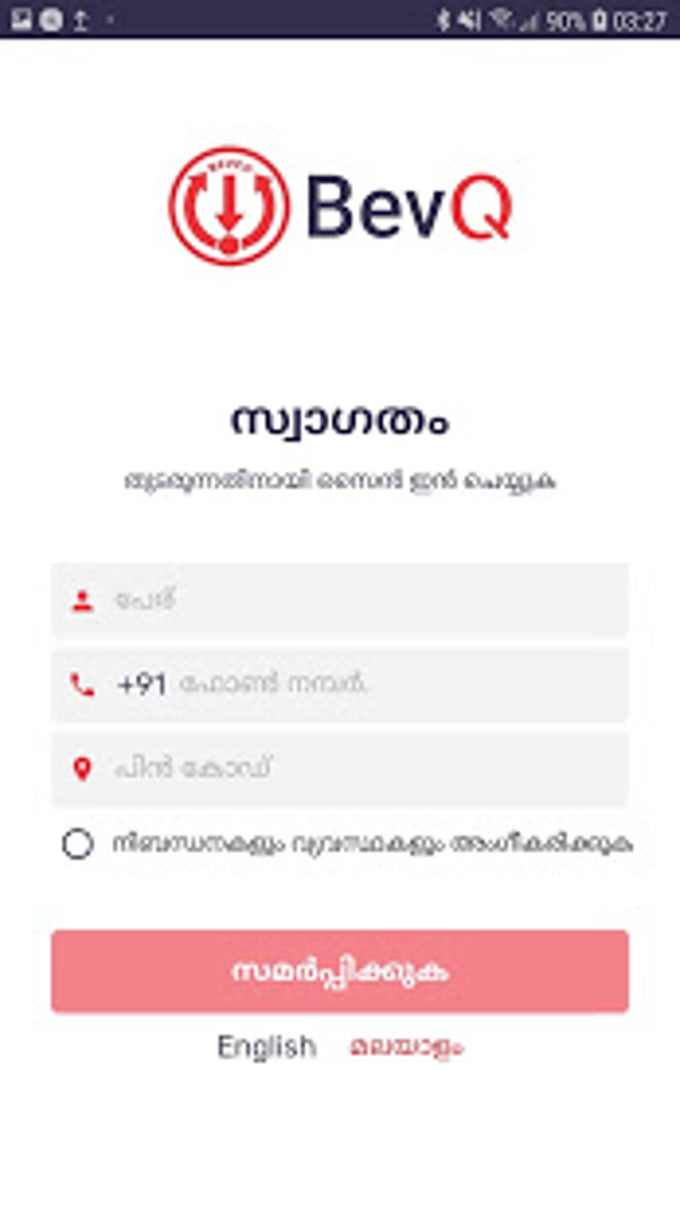Tap the pin code field

tap(340, 769)
